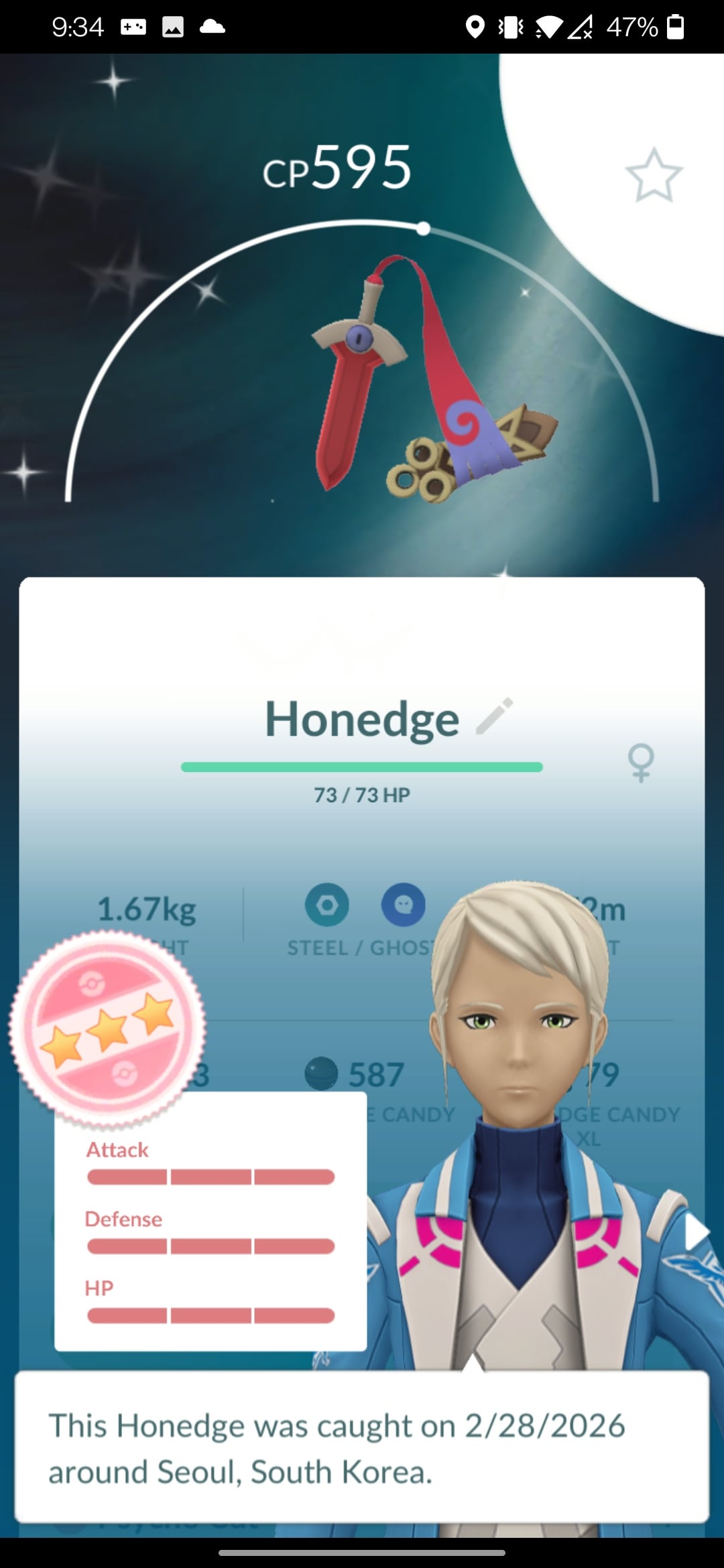Edit Honedge's nickname with the pencil icon
The width and height of the screenshot is (724, 1568).
(x=495, y=717)
